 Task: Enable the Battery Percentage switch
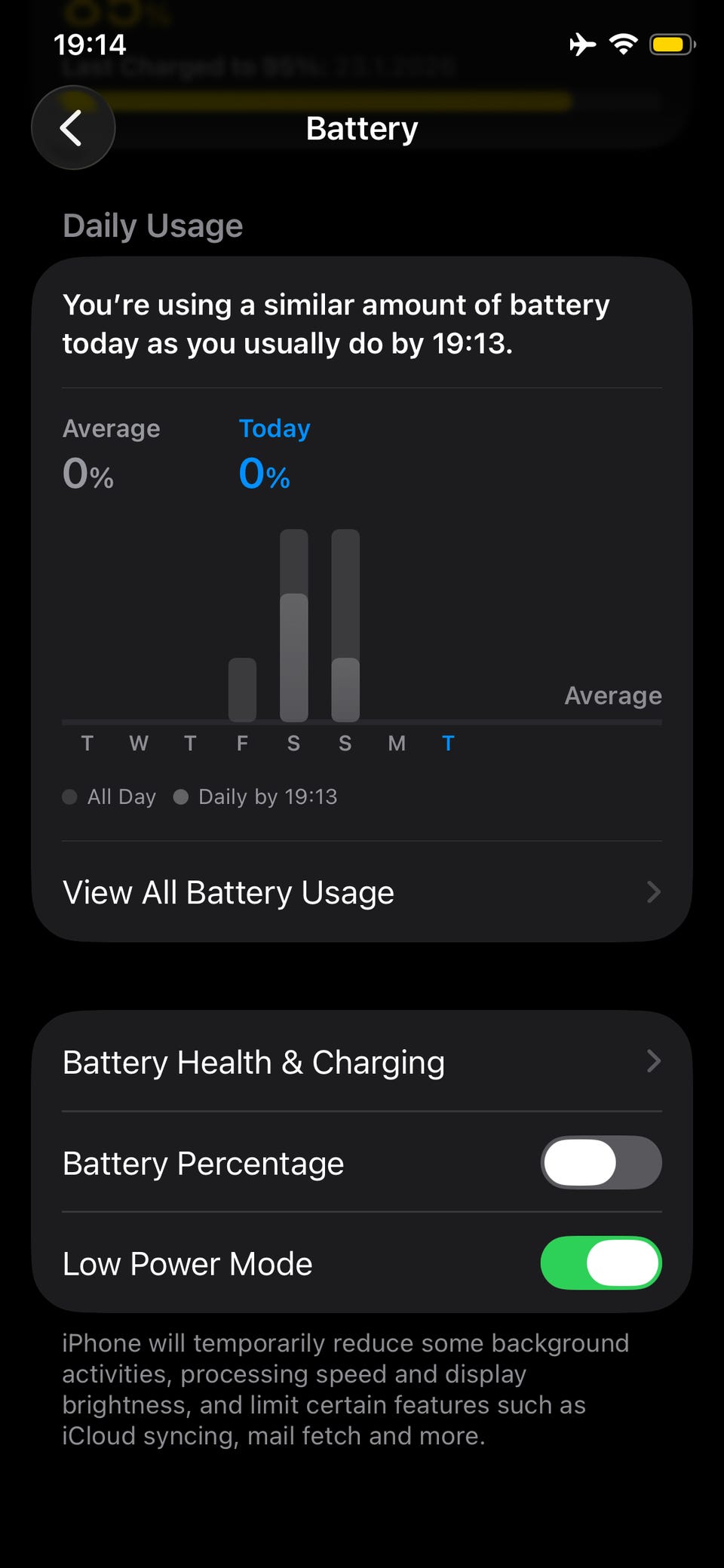600,1162
